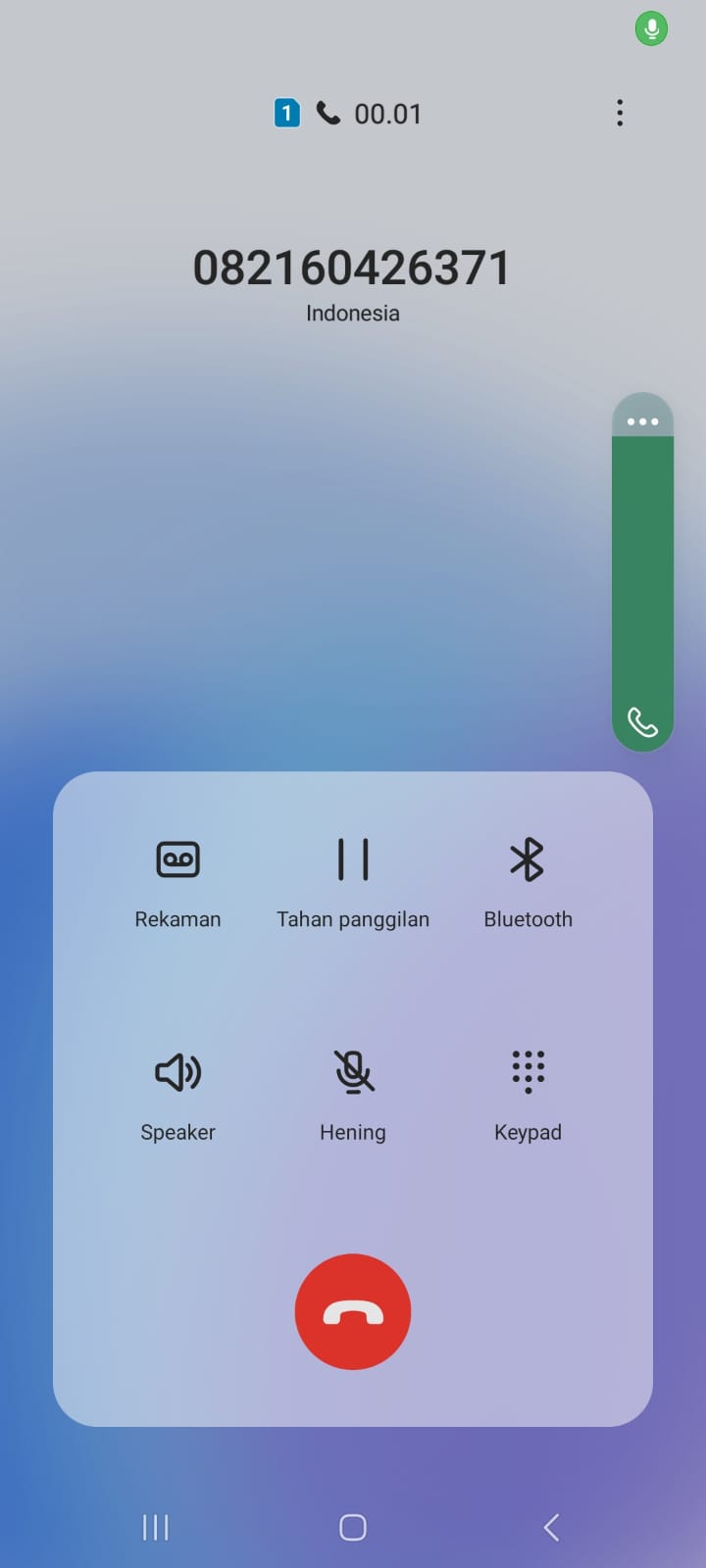This screenshot has width=706, height=1568.
Task: End the call with the red button
Action: point(353,1311)
